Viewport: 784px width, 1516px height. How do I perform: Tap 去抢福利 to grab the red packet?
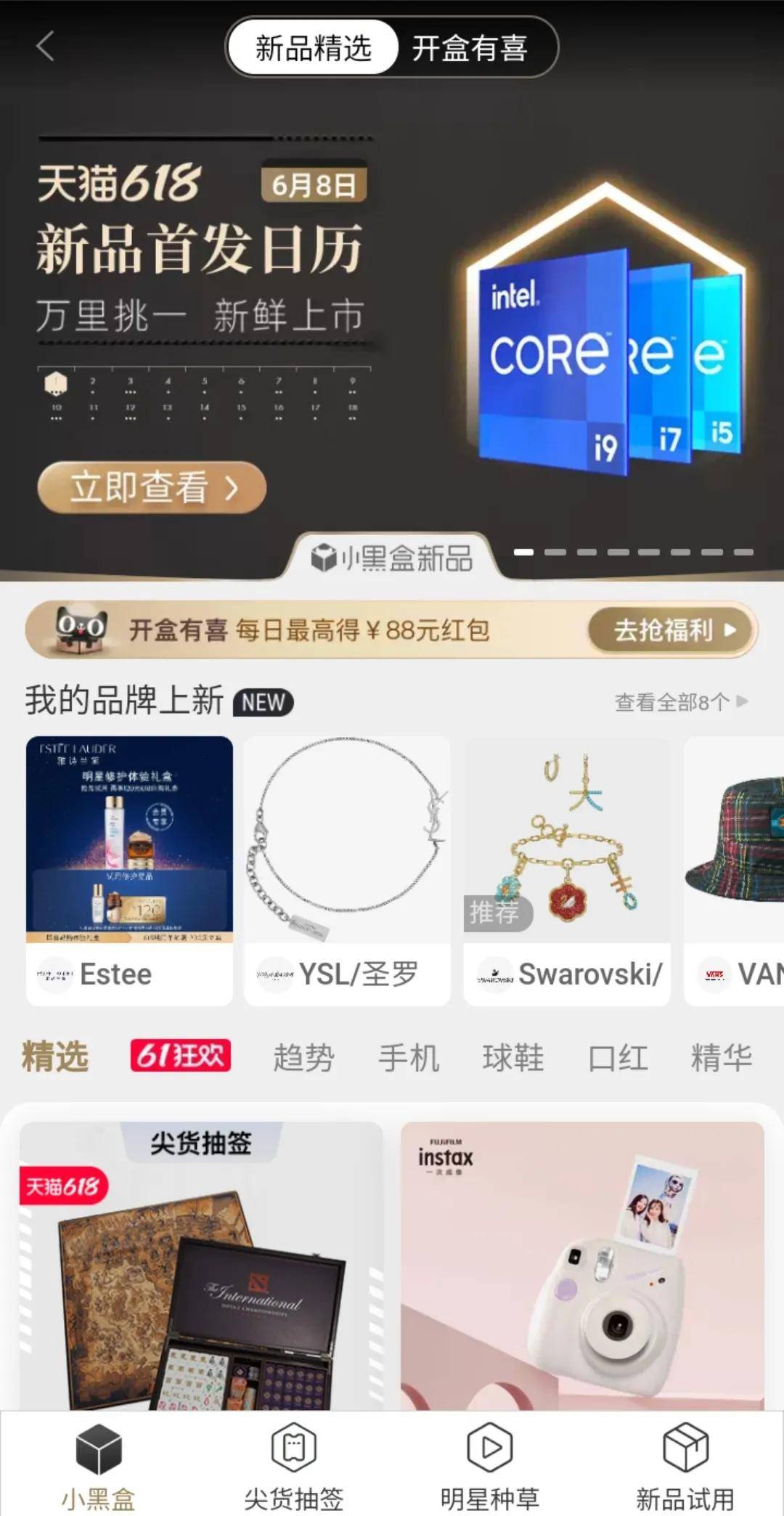(x=673, y=629)
